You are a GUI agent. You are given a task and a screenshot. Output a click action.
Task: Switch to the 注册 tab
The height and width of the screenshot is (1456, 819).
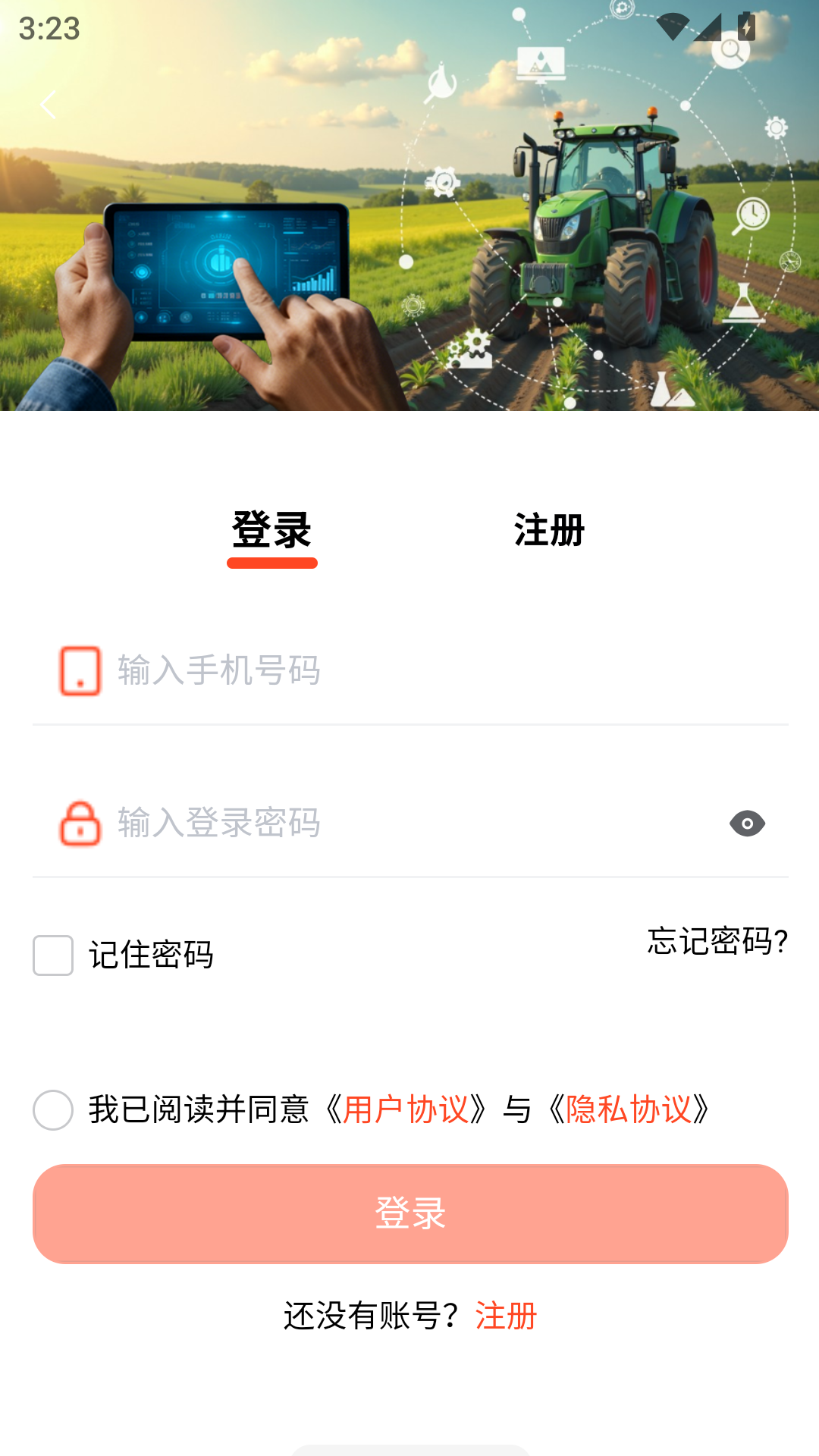548,531
